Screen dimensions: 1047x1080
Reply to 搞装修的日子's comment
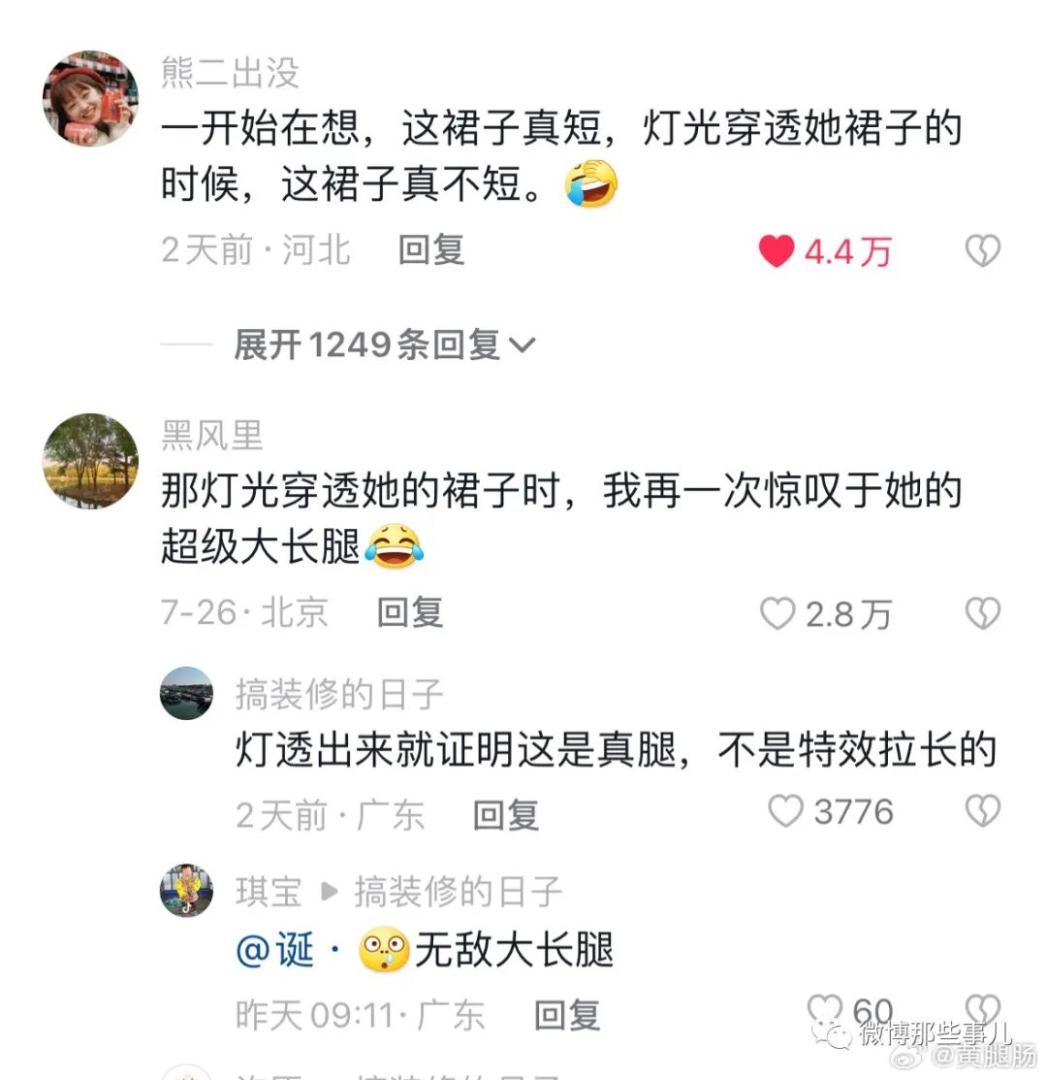coord(506,815)
